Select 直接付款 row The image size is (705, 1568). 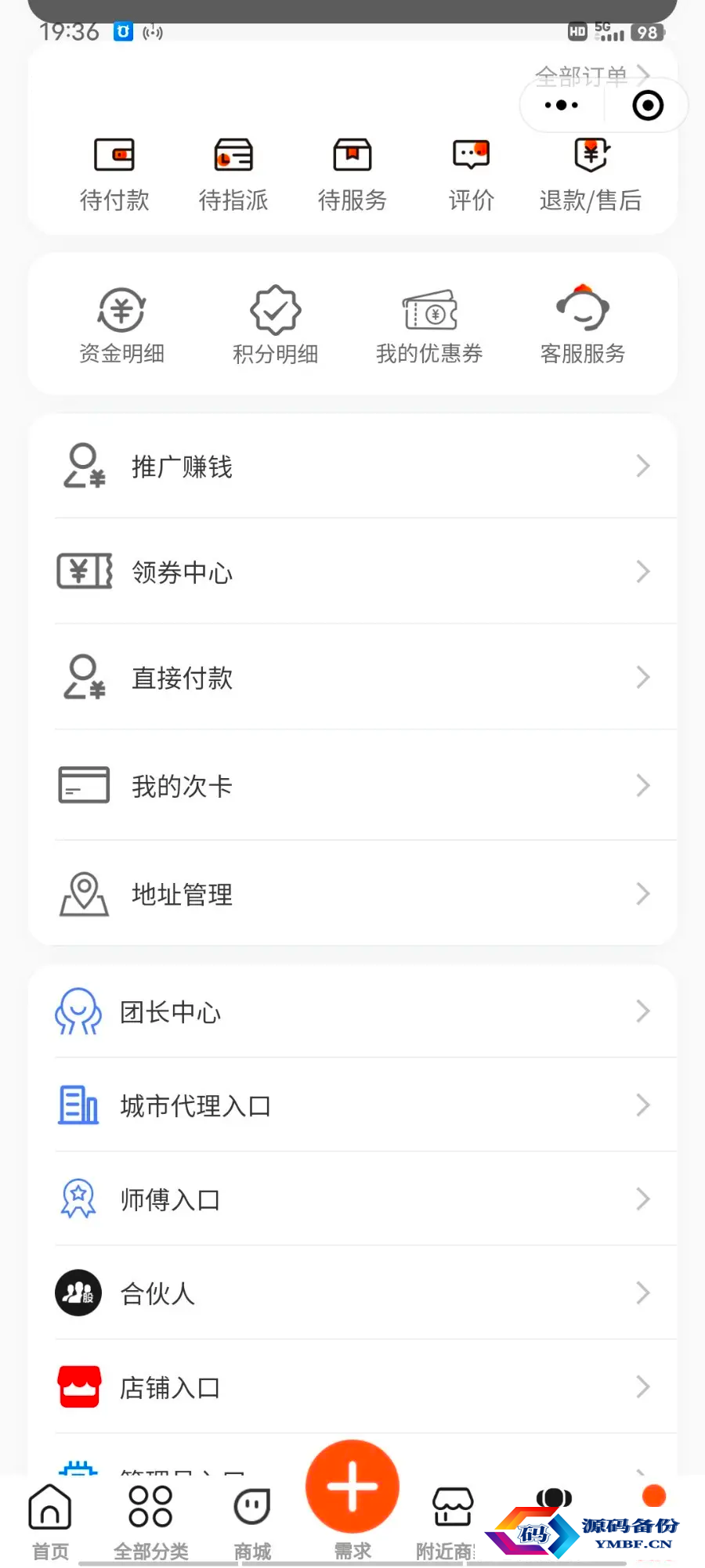coord(352,677)
